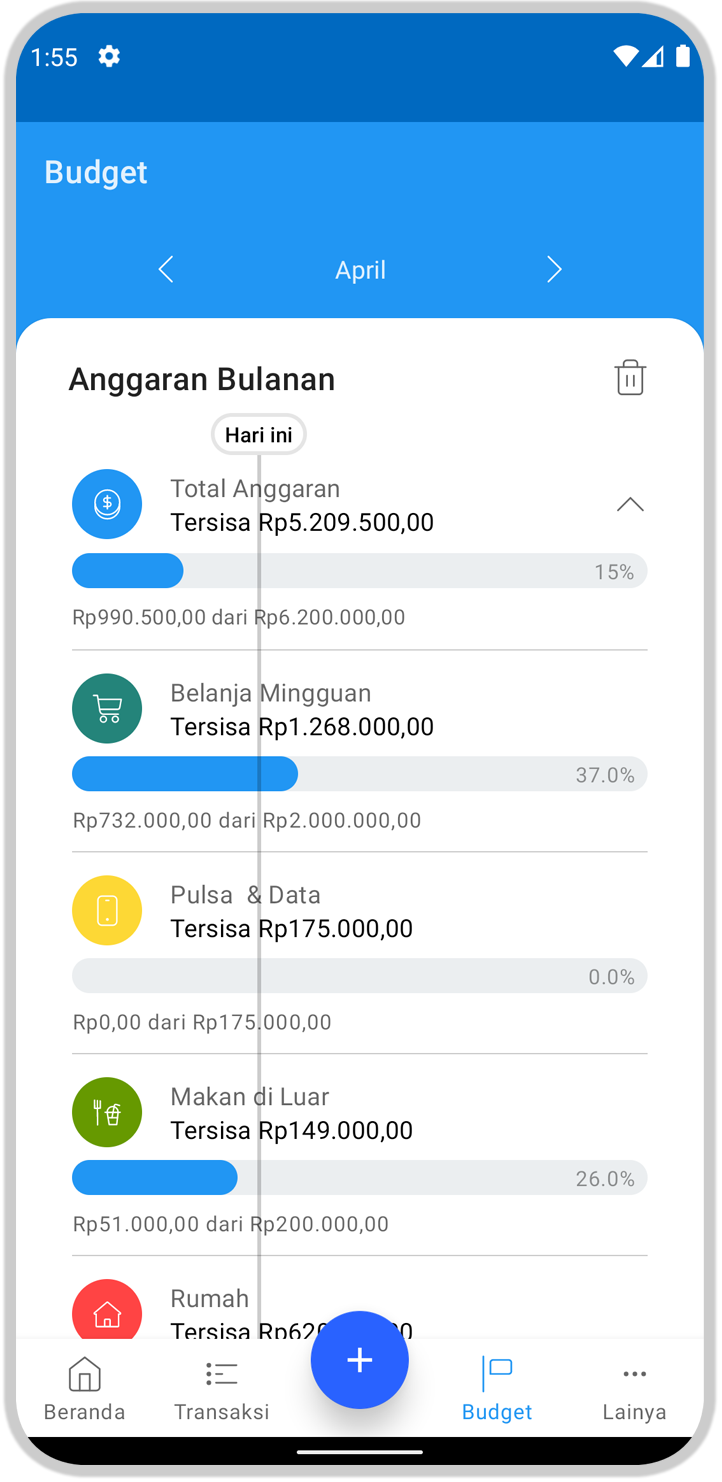Collapse the Total Anggaran section
The width and height of the screenshot is (722, 1482).
[630, 505]
